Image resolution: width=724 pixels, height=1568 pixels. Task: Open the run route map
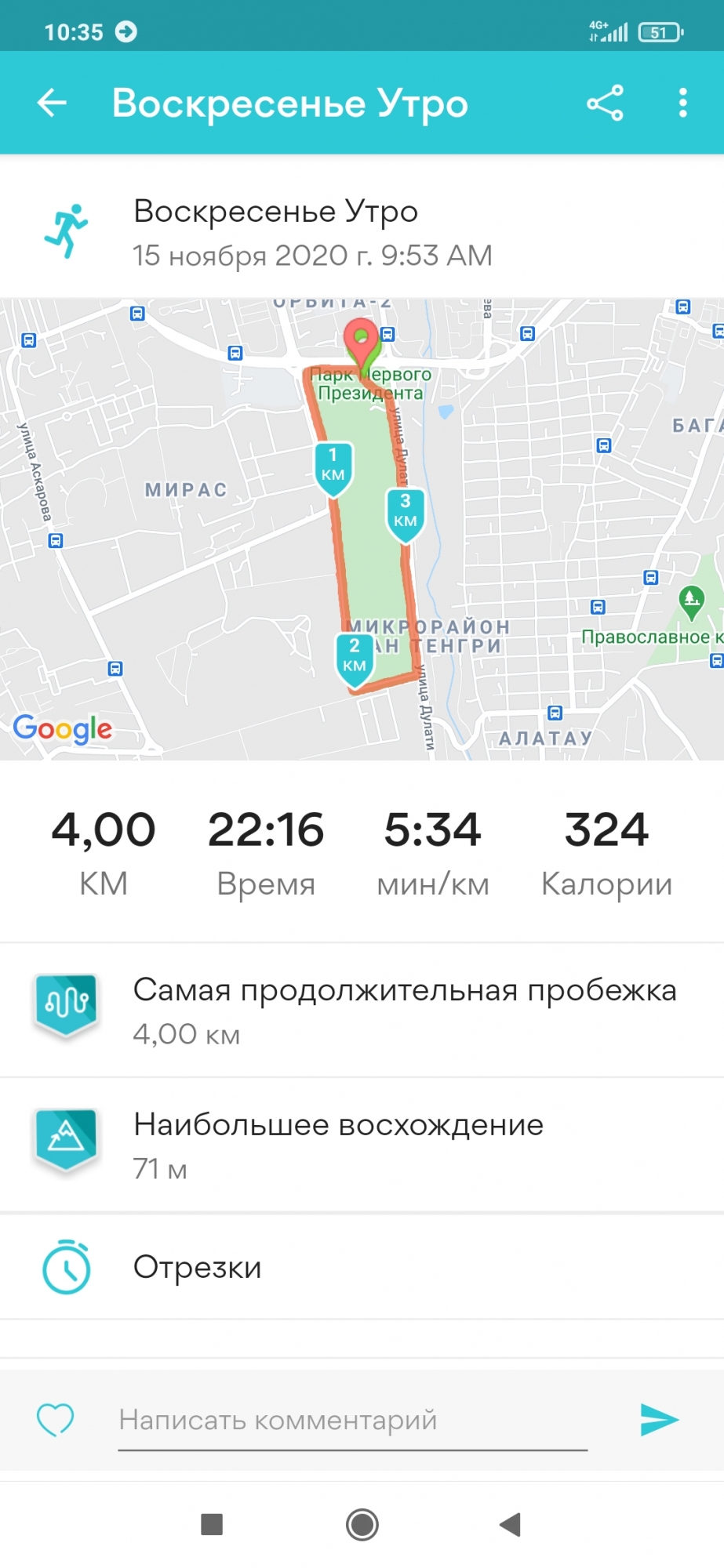pos(362,529)
